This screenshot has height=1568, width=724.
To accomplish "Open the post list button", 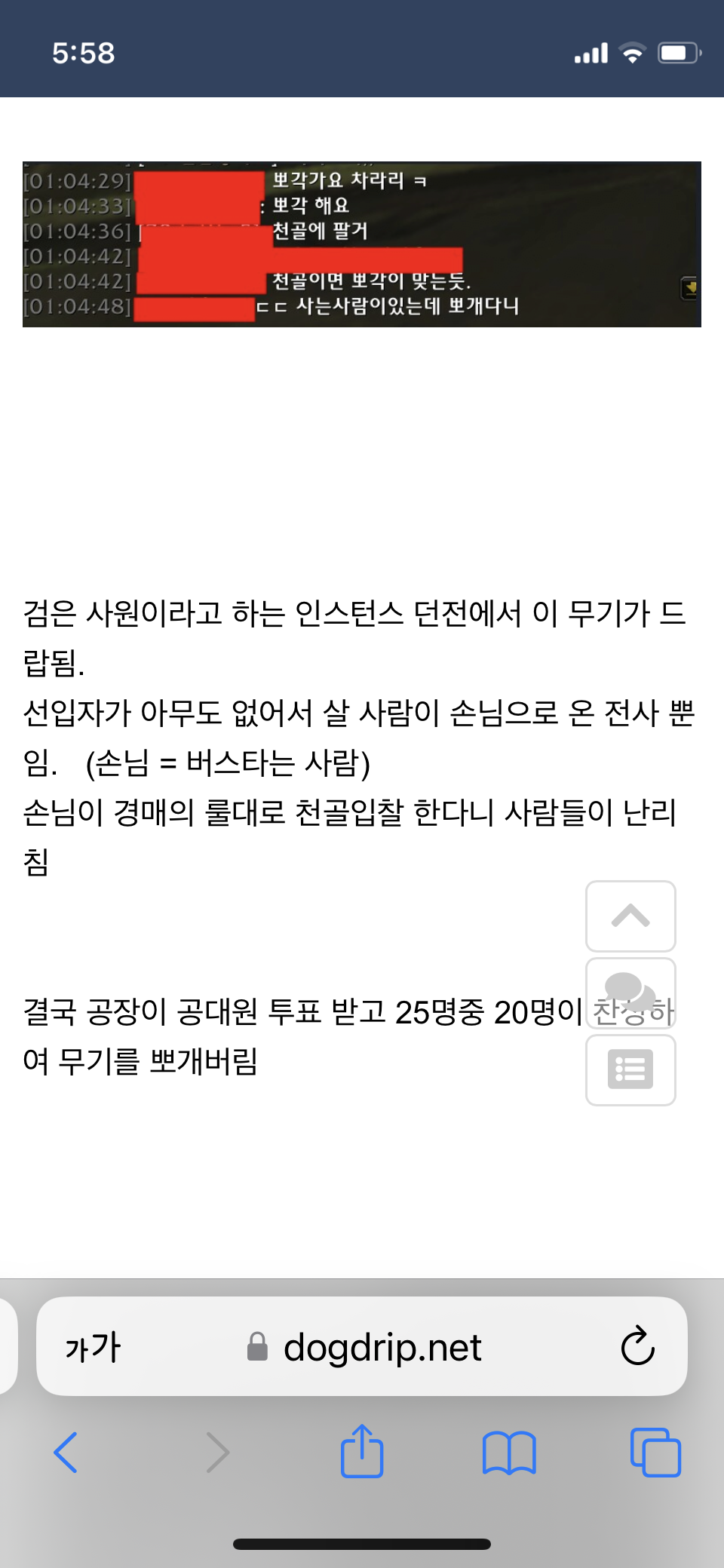I will (630, 1069).
